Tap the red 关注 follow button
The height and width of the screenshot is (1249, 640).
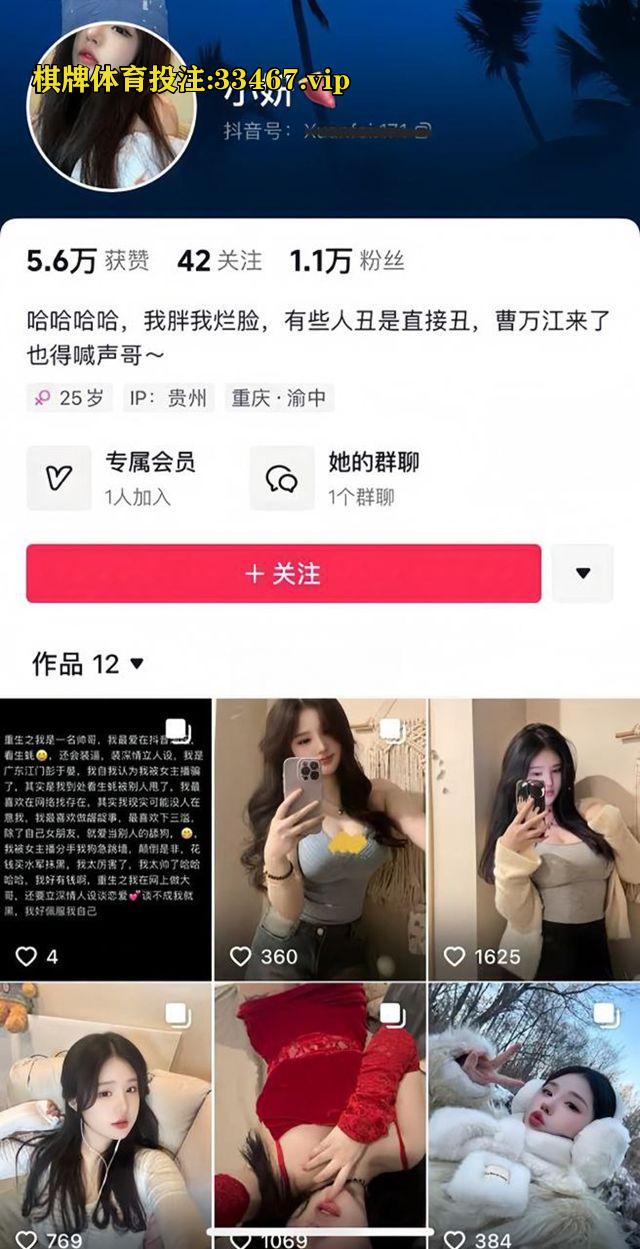click(x=283, y=574)
